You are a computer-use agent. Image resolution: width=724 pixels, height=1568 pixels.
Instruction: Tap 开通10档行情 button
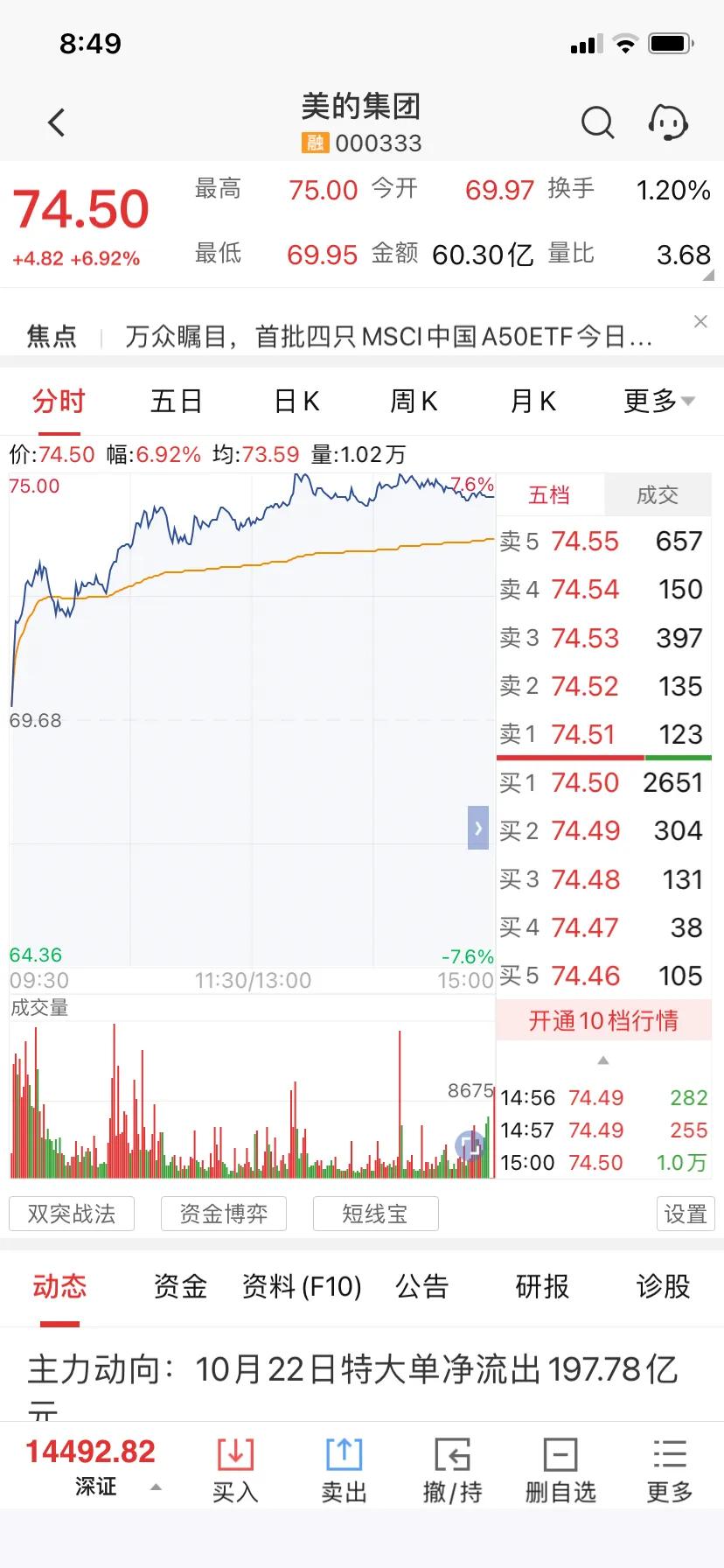point(603,1021)
